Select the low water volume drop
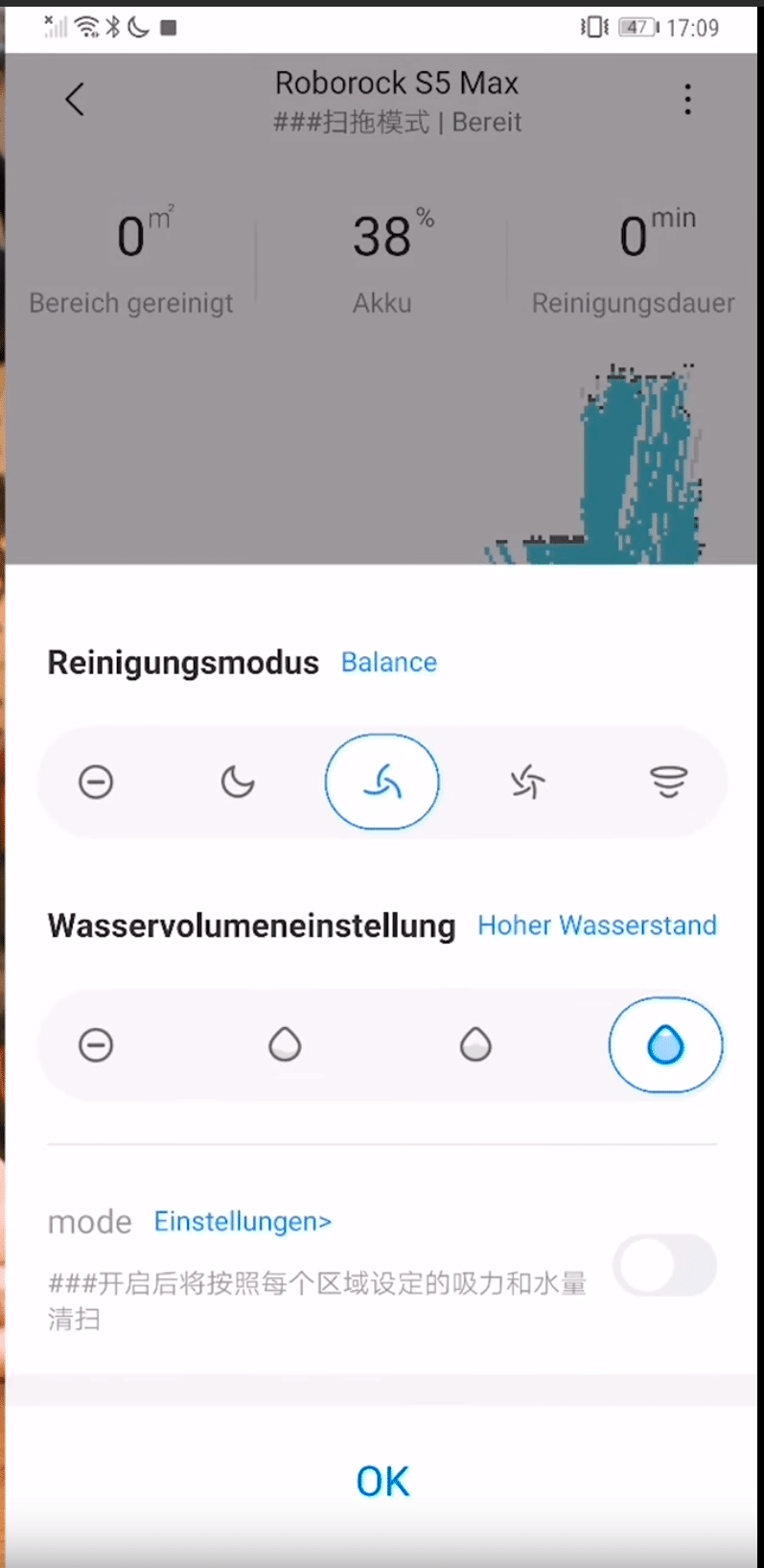This screenshot has height=1568, width=764. [285, 1045]
